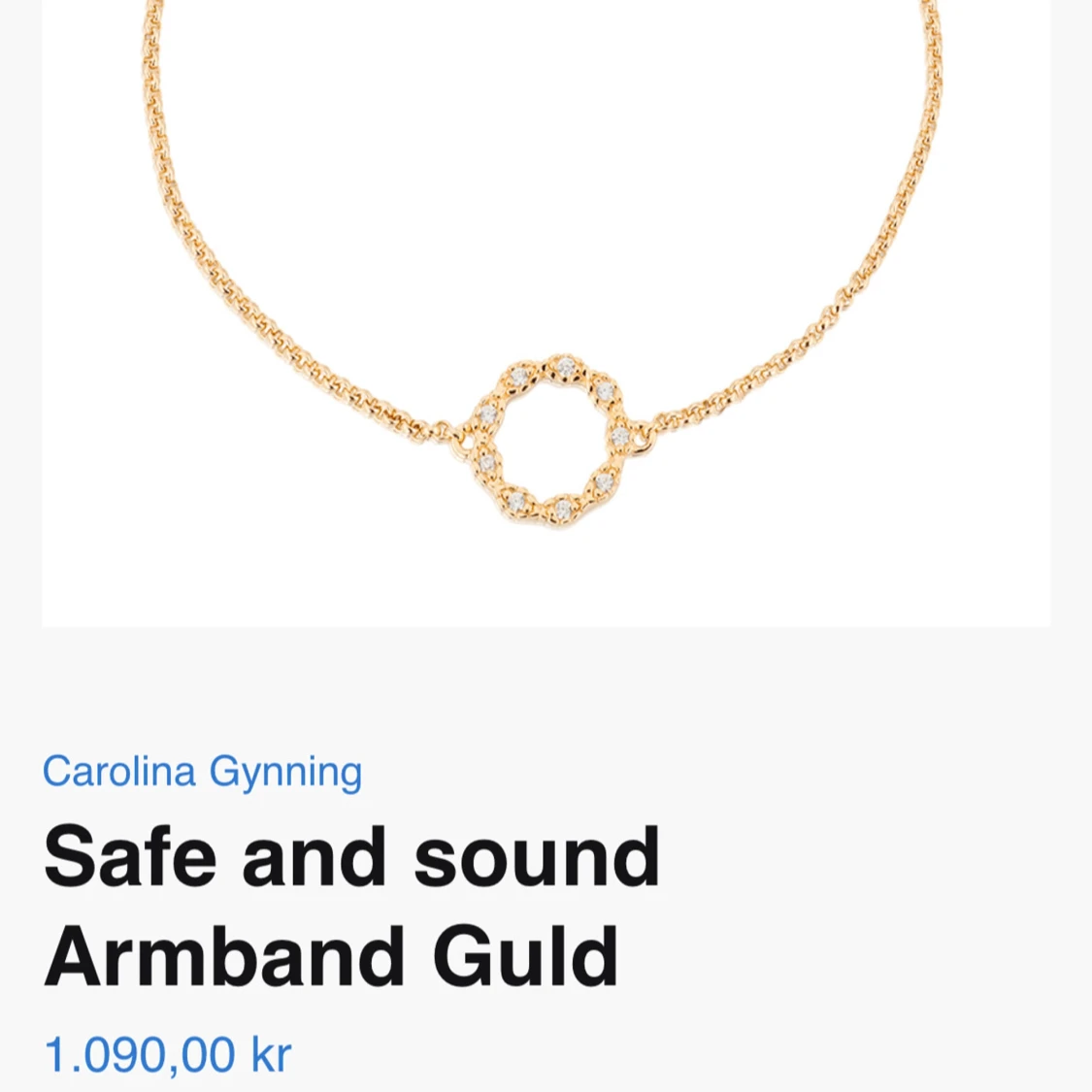This screenshot has height=1092, width=1092.
Task: Open the gold bracelet product image
Action: [x=546, y=311]
